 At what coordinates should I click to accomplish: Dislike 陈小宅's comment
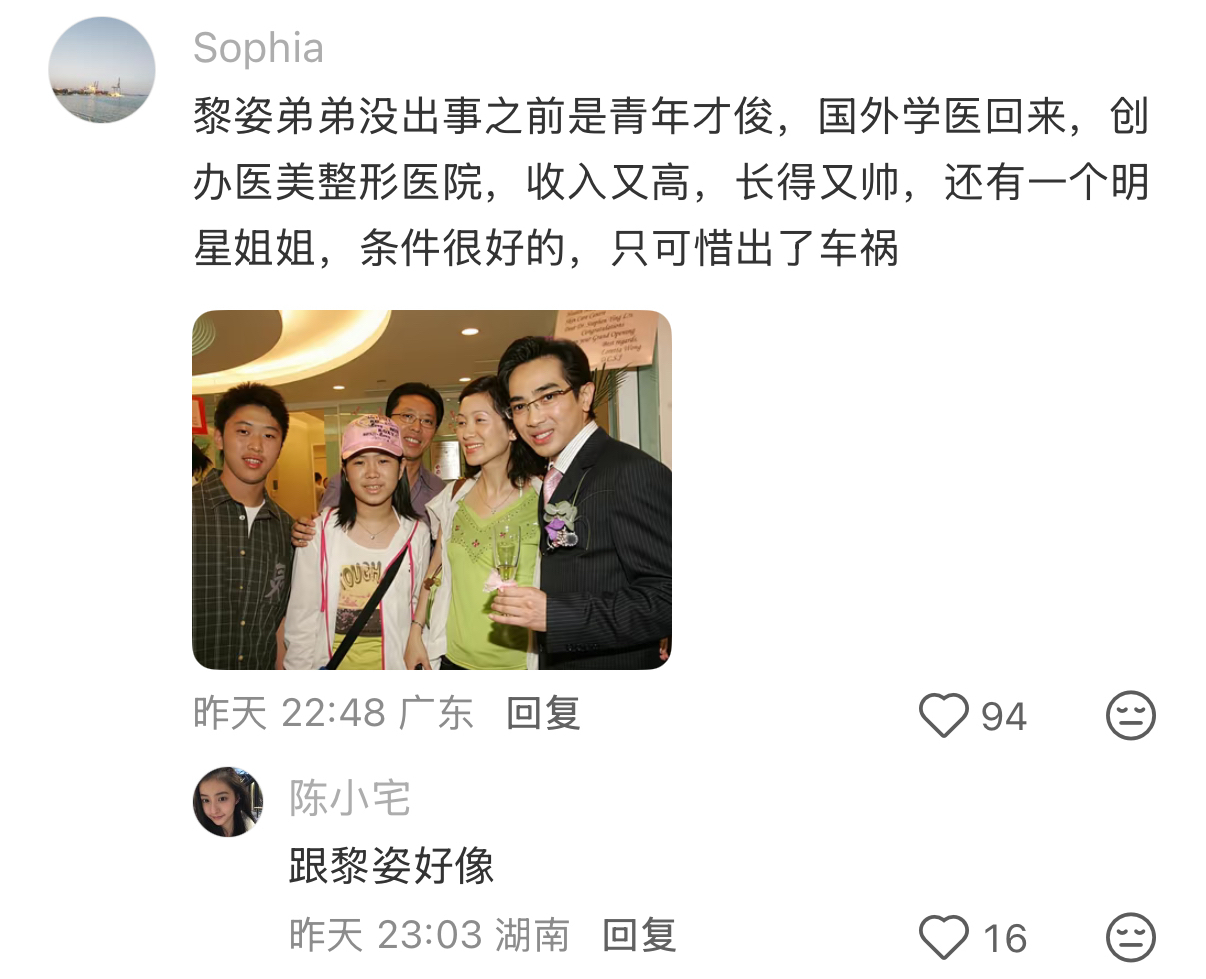point(1130,938)
